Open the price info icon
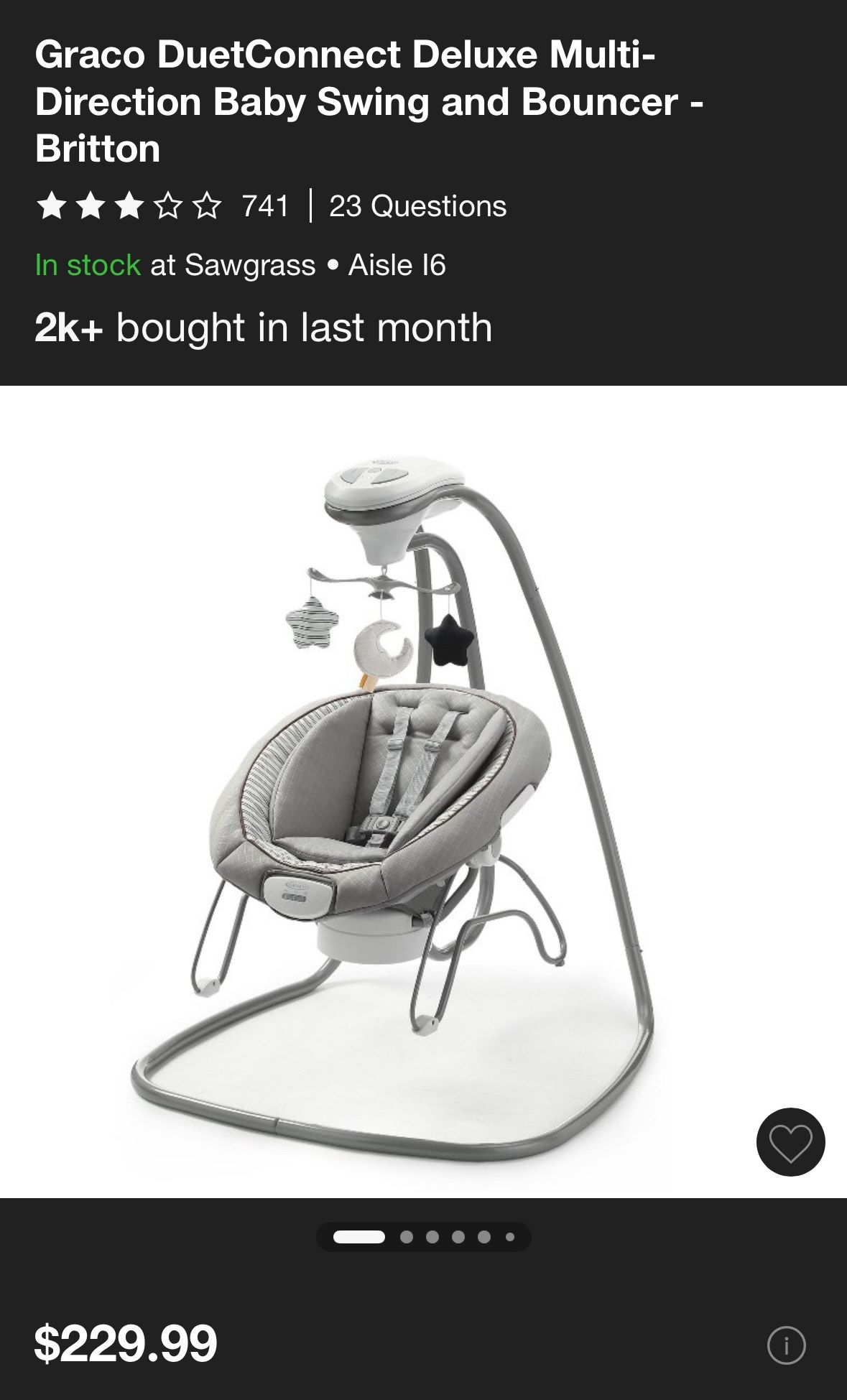 tap(786, 1345)
